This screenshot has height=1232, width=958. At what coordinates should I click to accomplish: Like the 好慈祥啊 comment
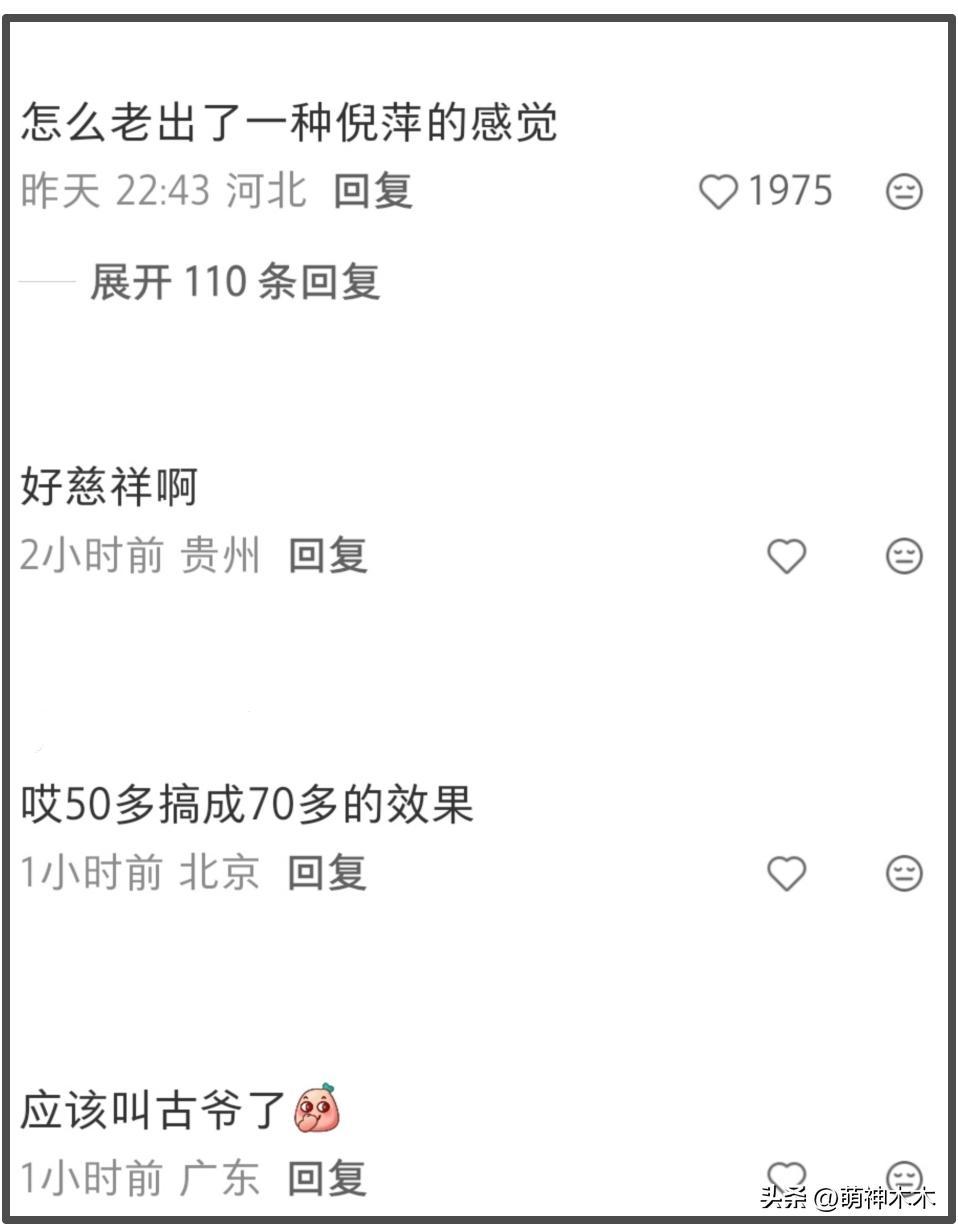tap(786, 556)
